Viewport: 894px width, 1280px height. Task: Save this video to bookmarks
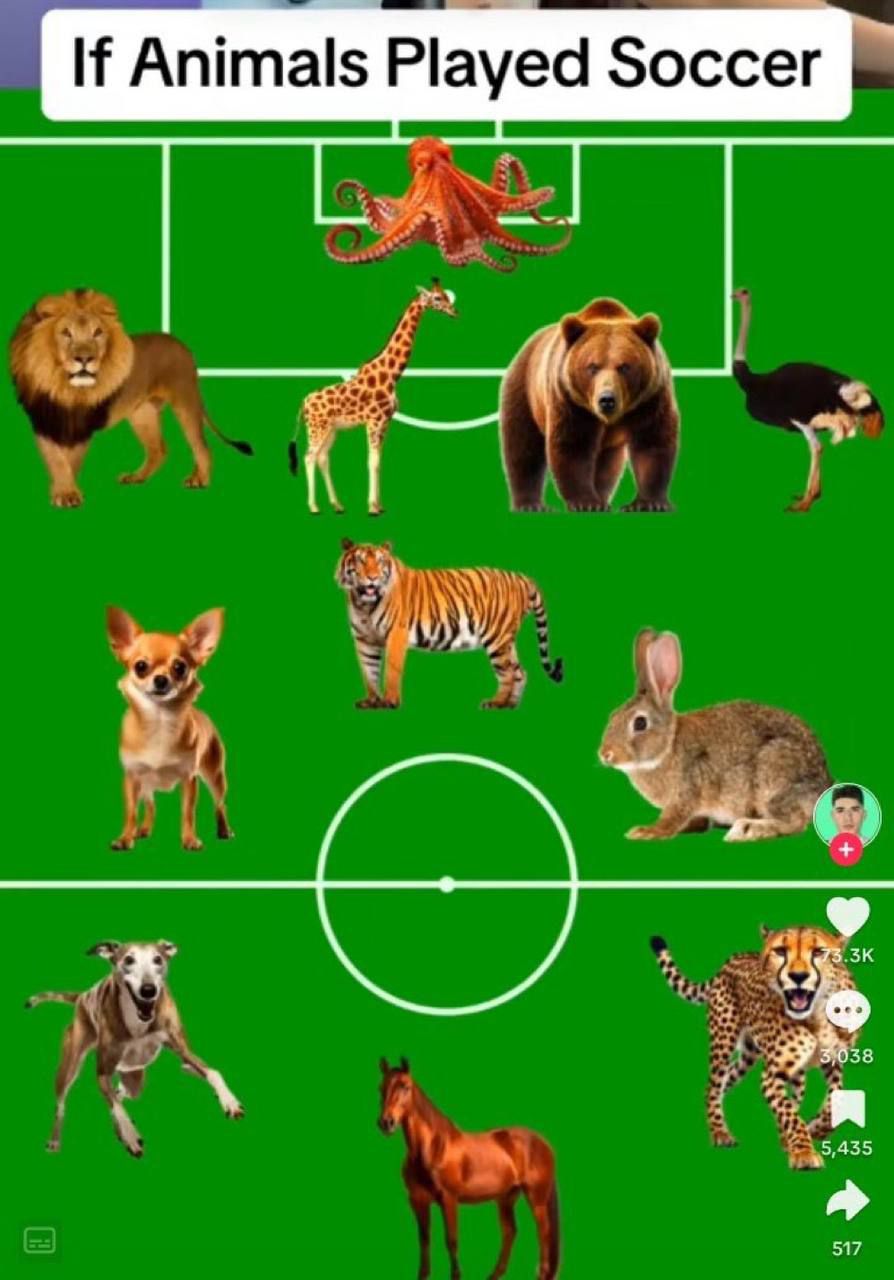coord(847,1108)
